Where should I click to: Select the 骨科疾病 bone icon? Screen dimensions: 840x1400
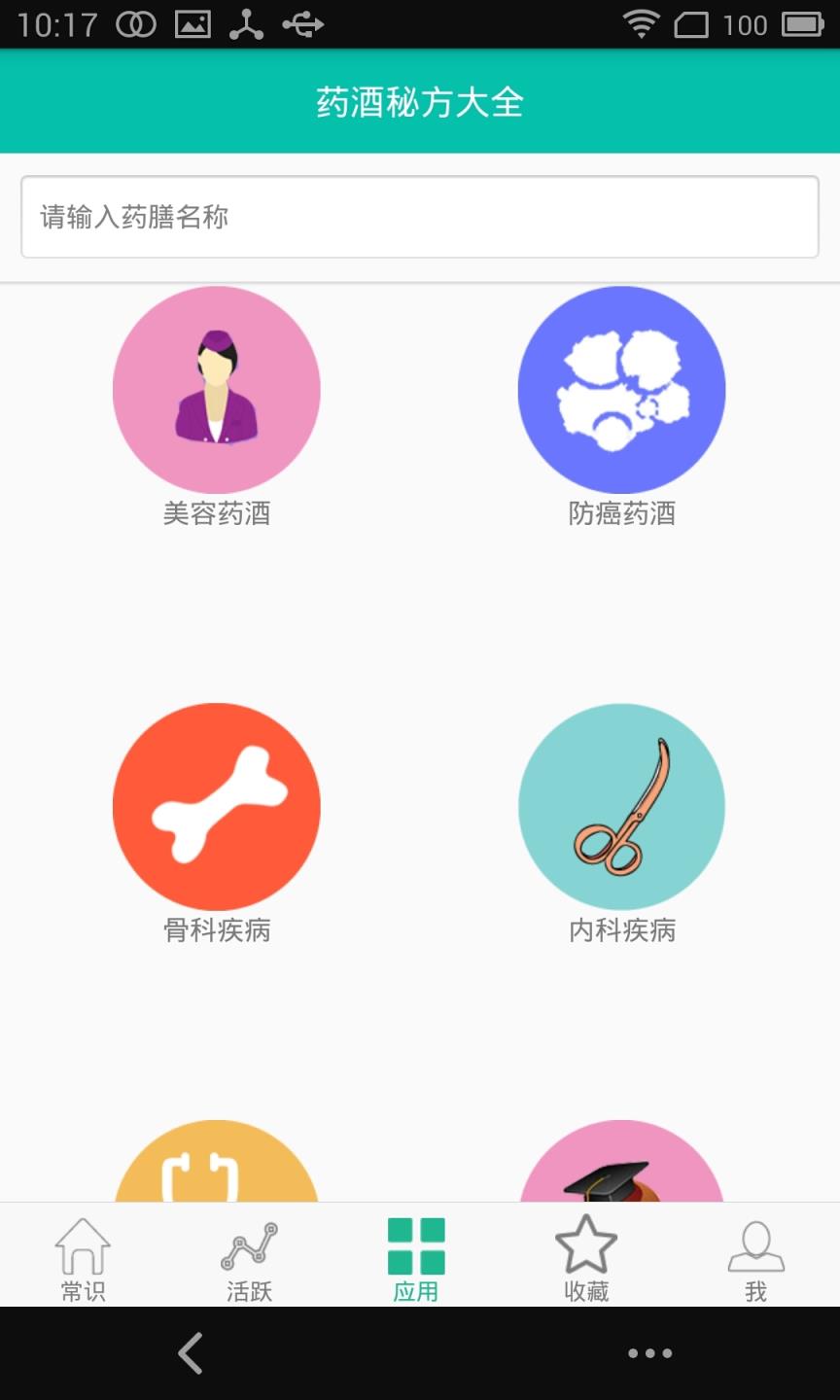217,806
